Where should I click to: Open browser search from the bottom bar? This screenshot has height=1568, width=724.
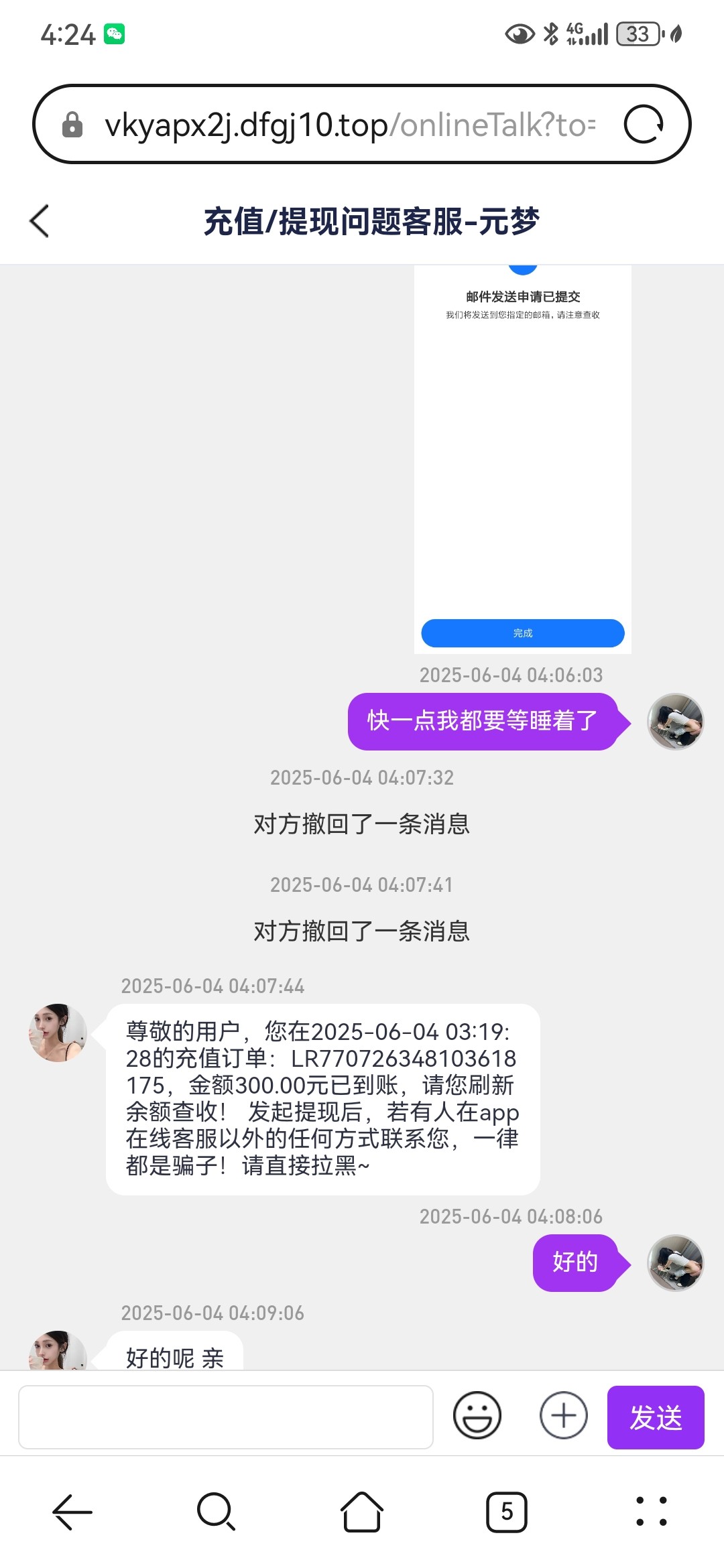[x=217, y=1512]
